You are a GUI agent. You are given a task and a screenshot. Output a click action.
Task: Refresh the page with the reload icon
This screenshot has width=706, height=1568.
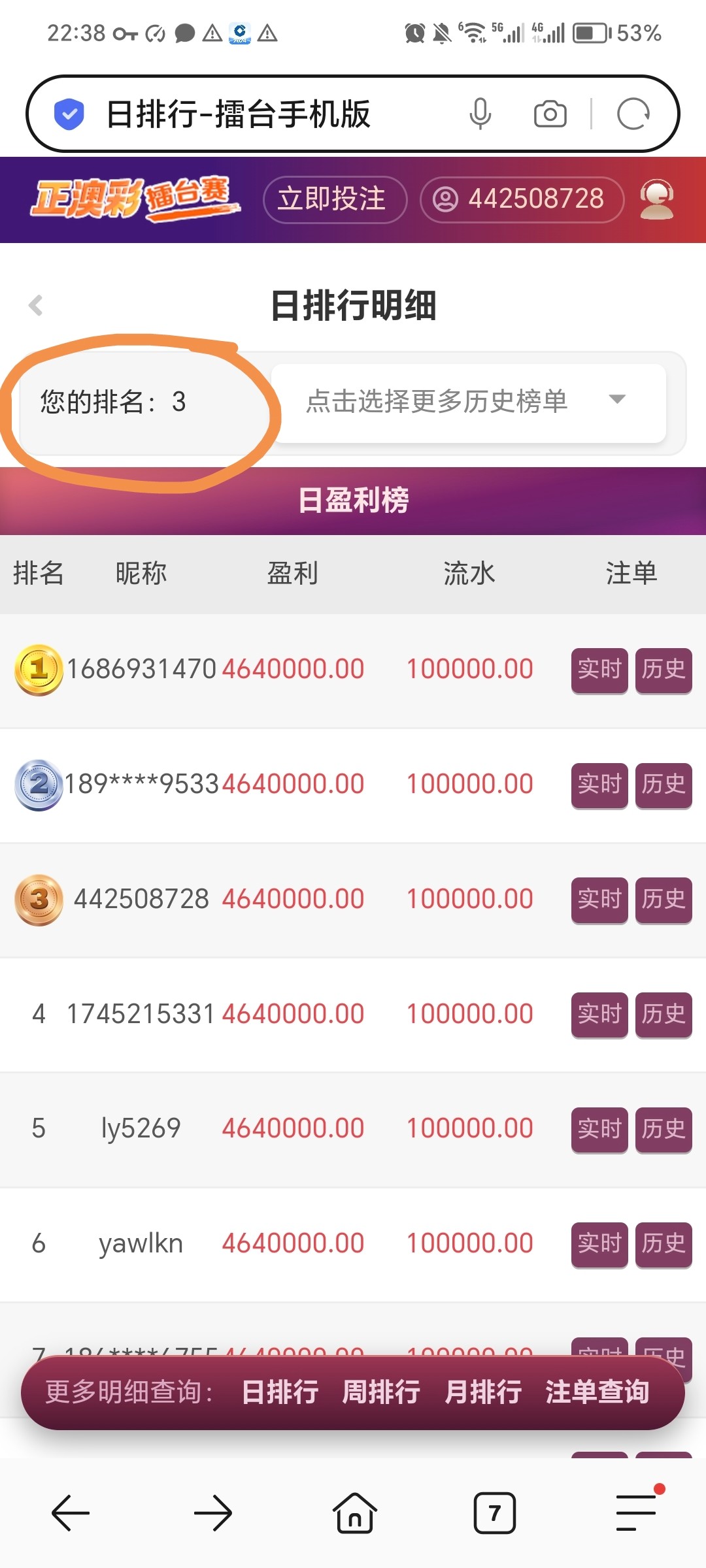[633, 112]
